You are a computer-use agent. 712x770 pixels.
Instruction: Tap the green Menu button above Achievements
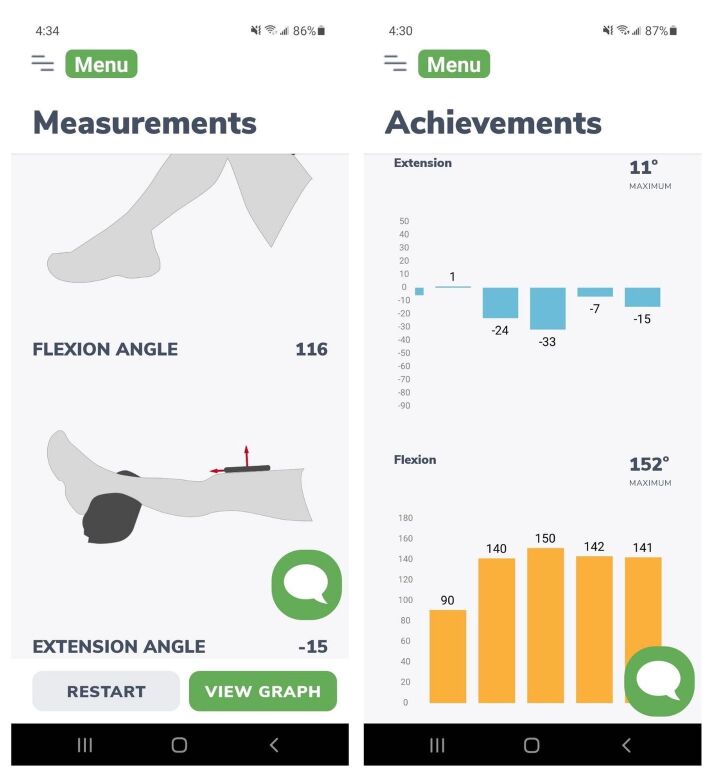(x=454, y=64)
